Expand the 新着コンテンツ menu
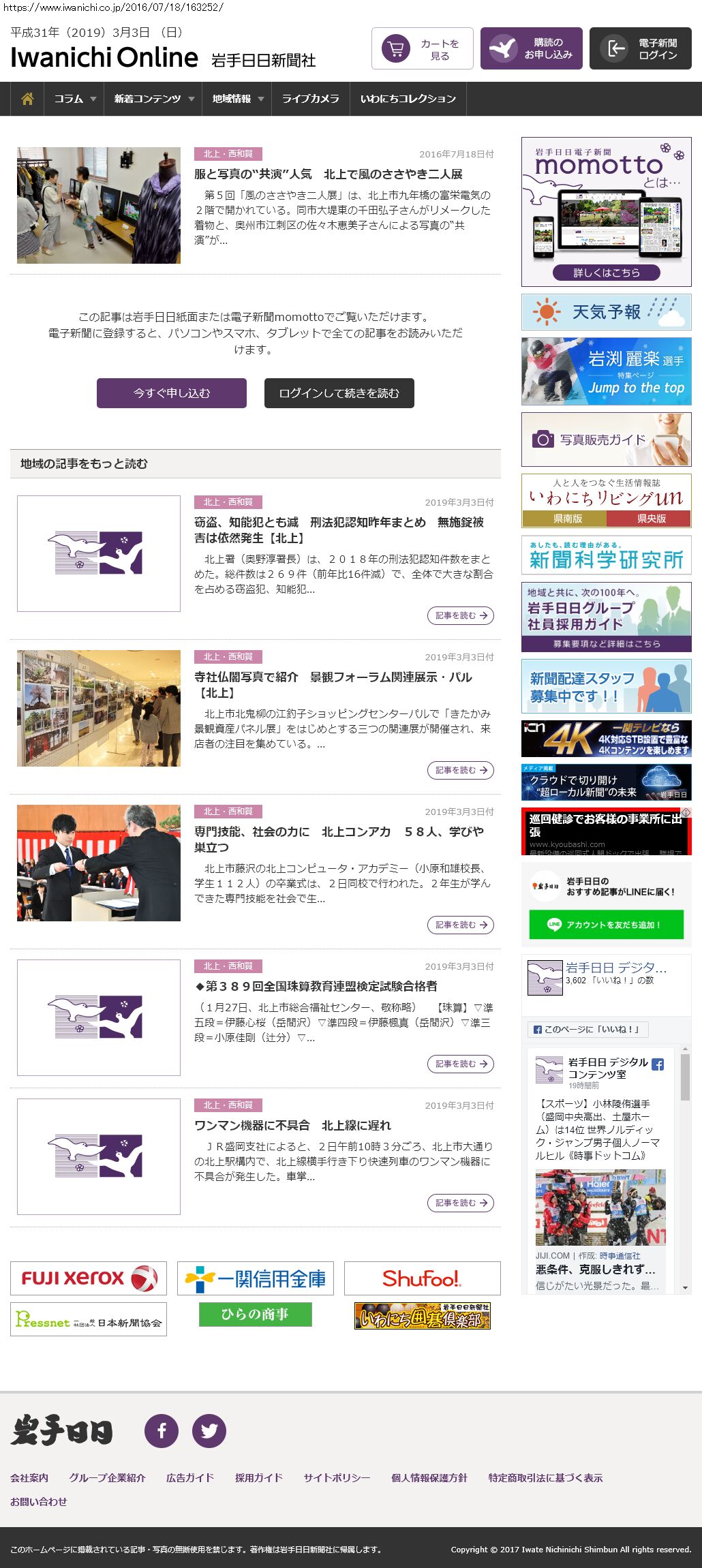This screenshot has width=702, height=1568. [x=153, y=99]
